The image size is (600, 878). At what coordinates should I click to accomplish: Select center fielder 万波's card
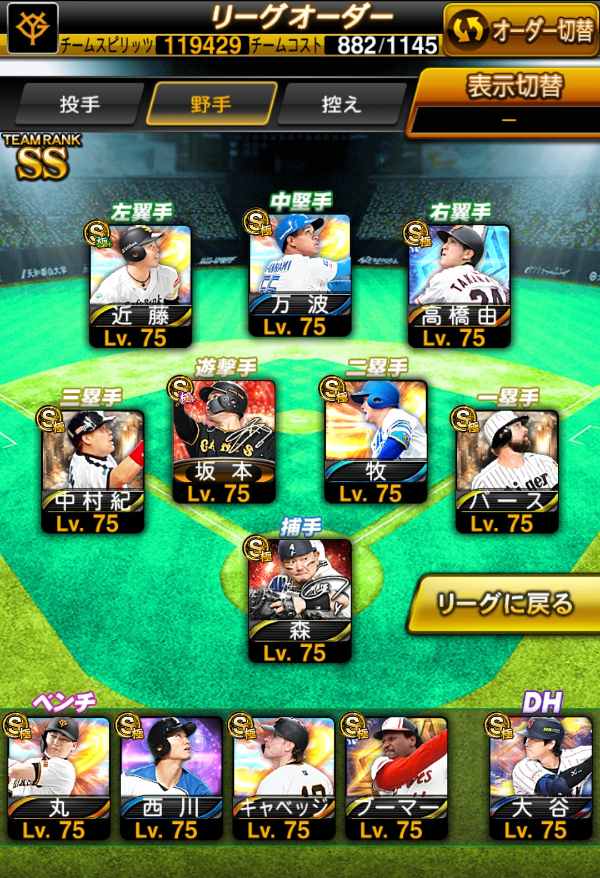[300, 275]
